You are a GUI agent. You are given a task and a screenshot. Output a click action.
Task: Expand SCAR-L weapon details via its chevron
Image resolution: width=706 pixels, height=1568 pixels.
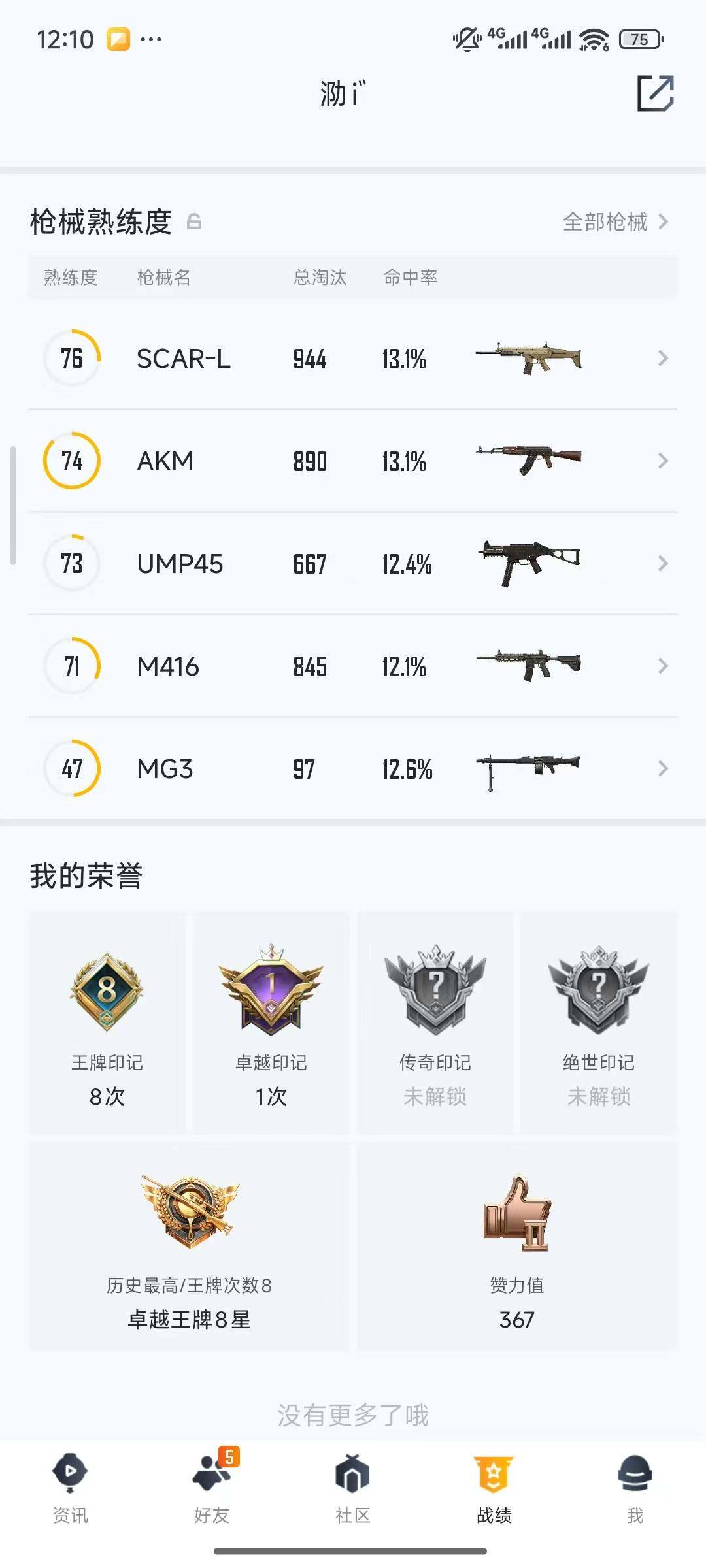662,358
